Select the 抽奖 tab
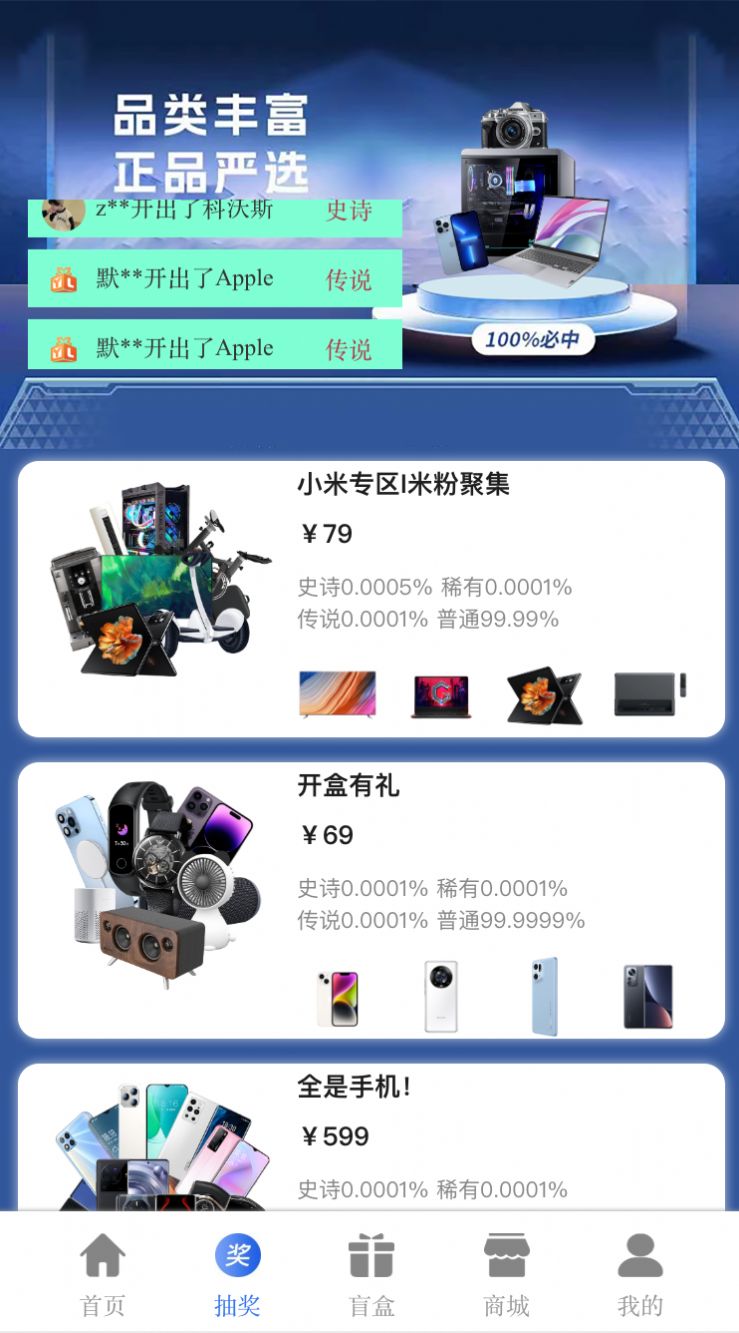 point(237,1274)
